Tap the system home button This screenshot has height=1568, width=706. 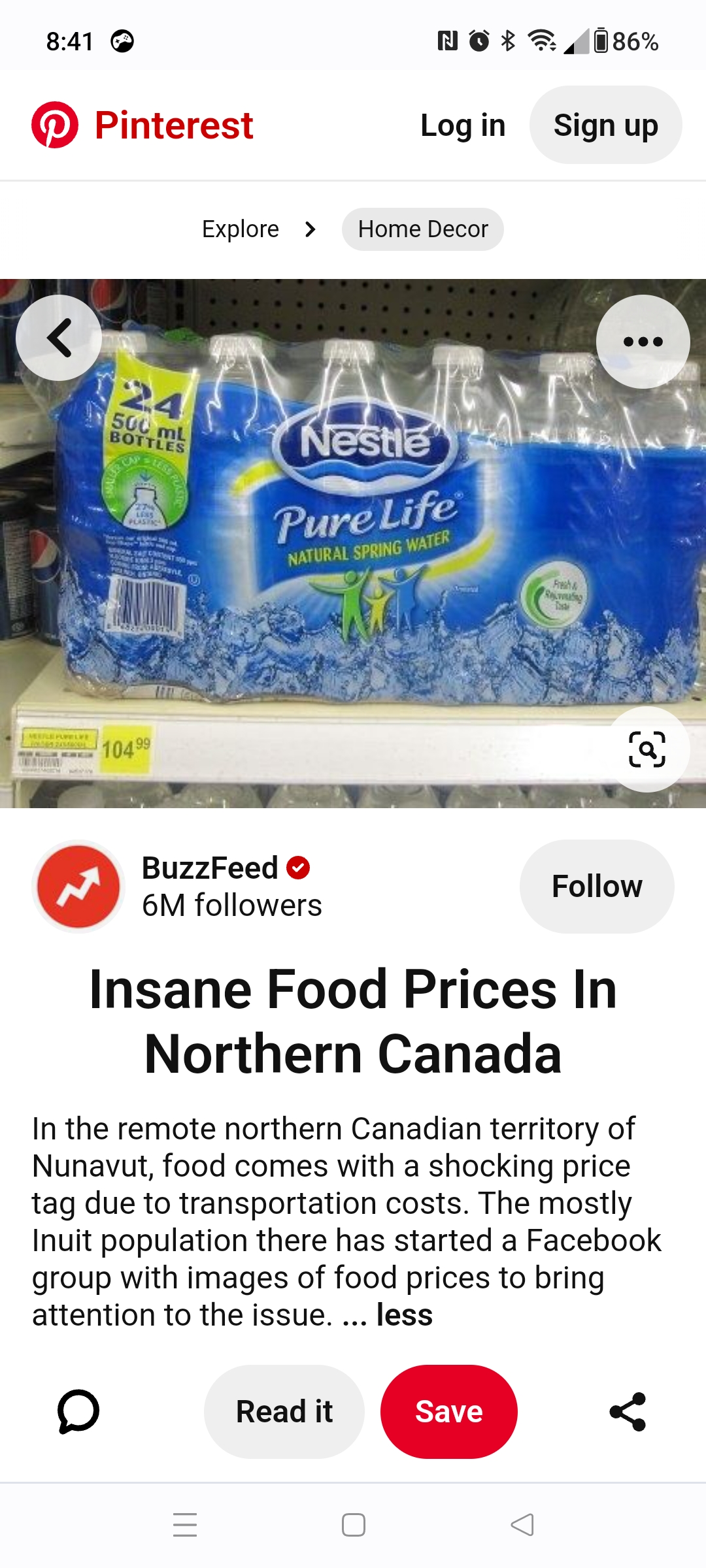point(354,1525)
